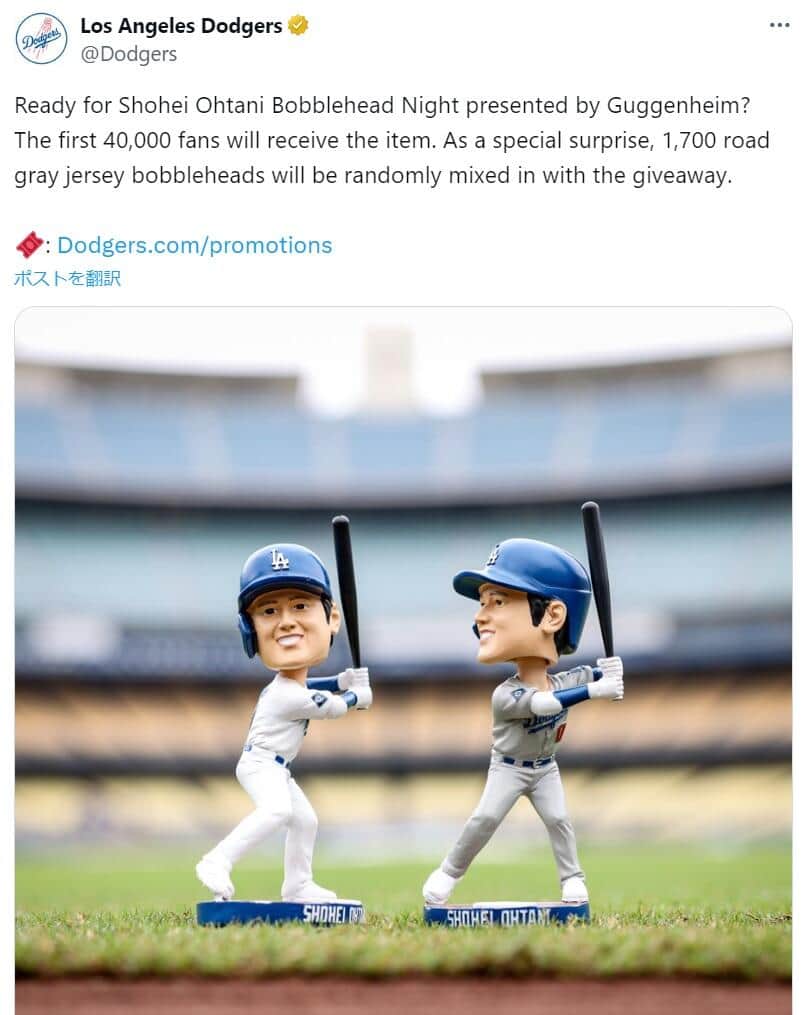The height and width of the screenshot is (1015, 809).
Task: Open the Dodgers profile picture
Action: point(41,39)
